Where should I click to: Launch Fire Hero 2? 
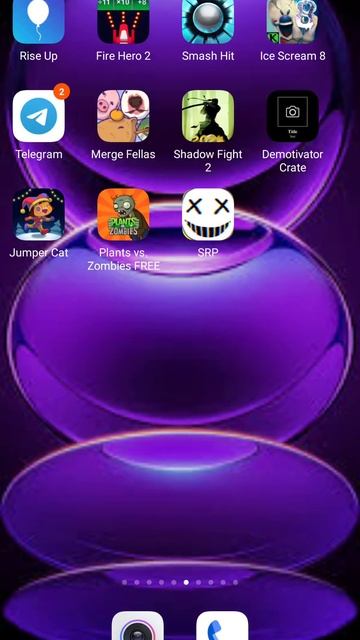pyautogui.click(x=123, y=22)
